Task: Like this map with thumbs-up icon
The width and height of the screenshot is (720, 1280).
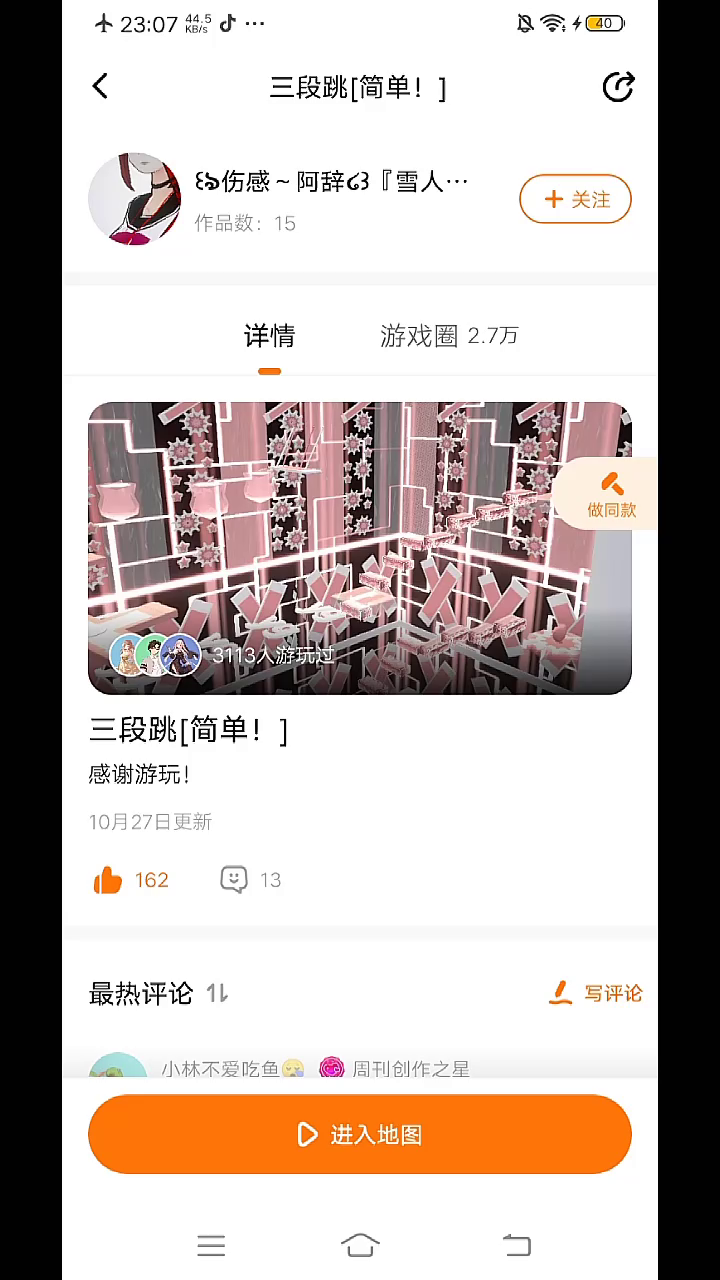Action: coord(108,880)
